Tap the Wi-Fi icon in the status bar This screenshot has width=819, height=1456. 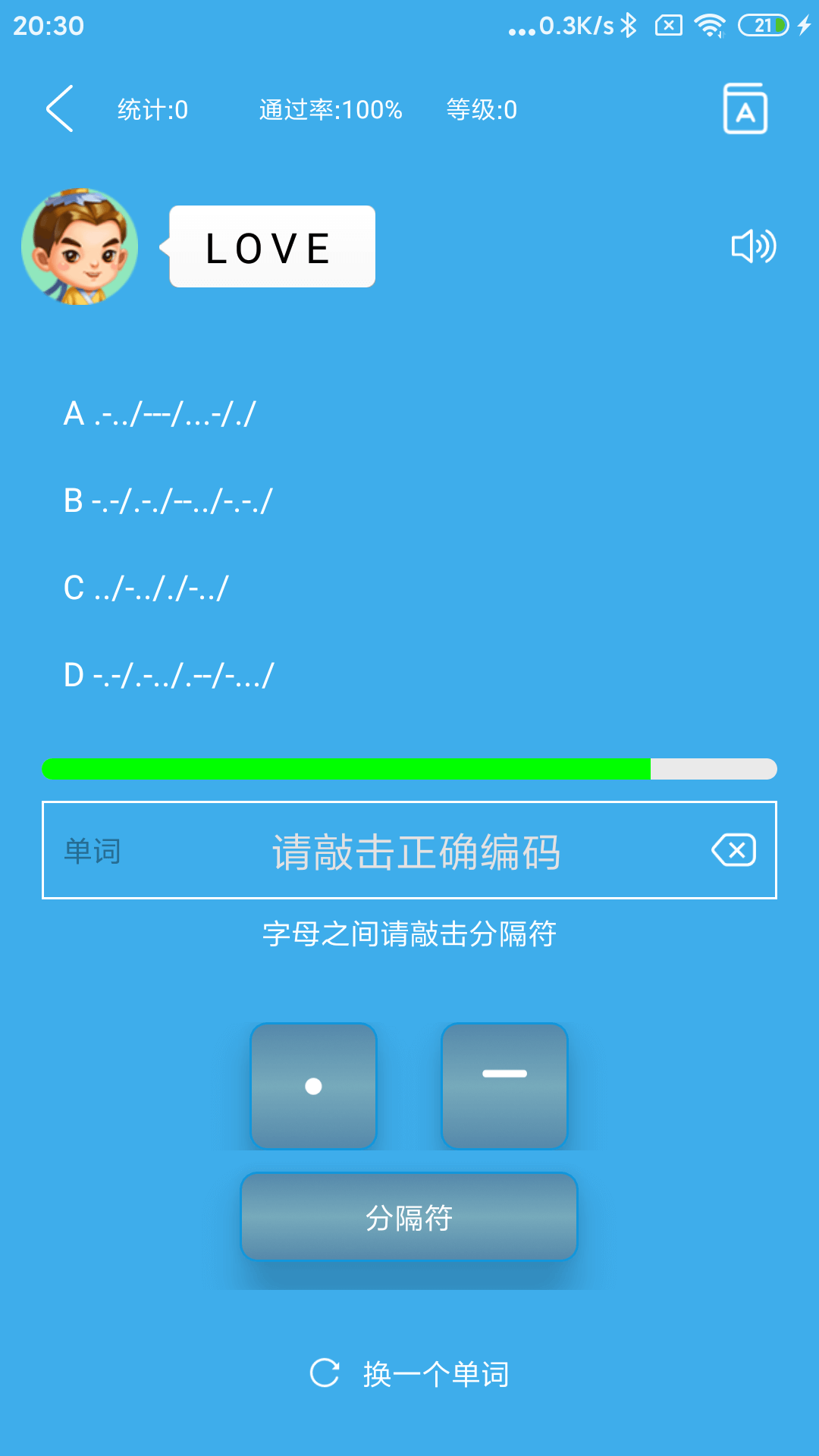710,25
